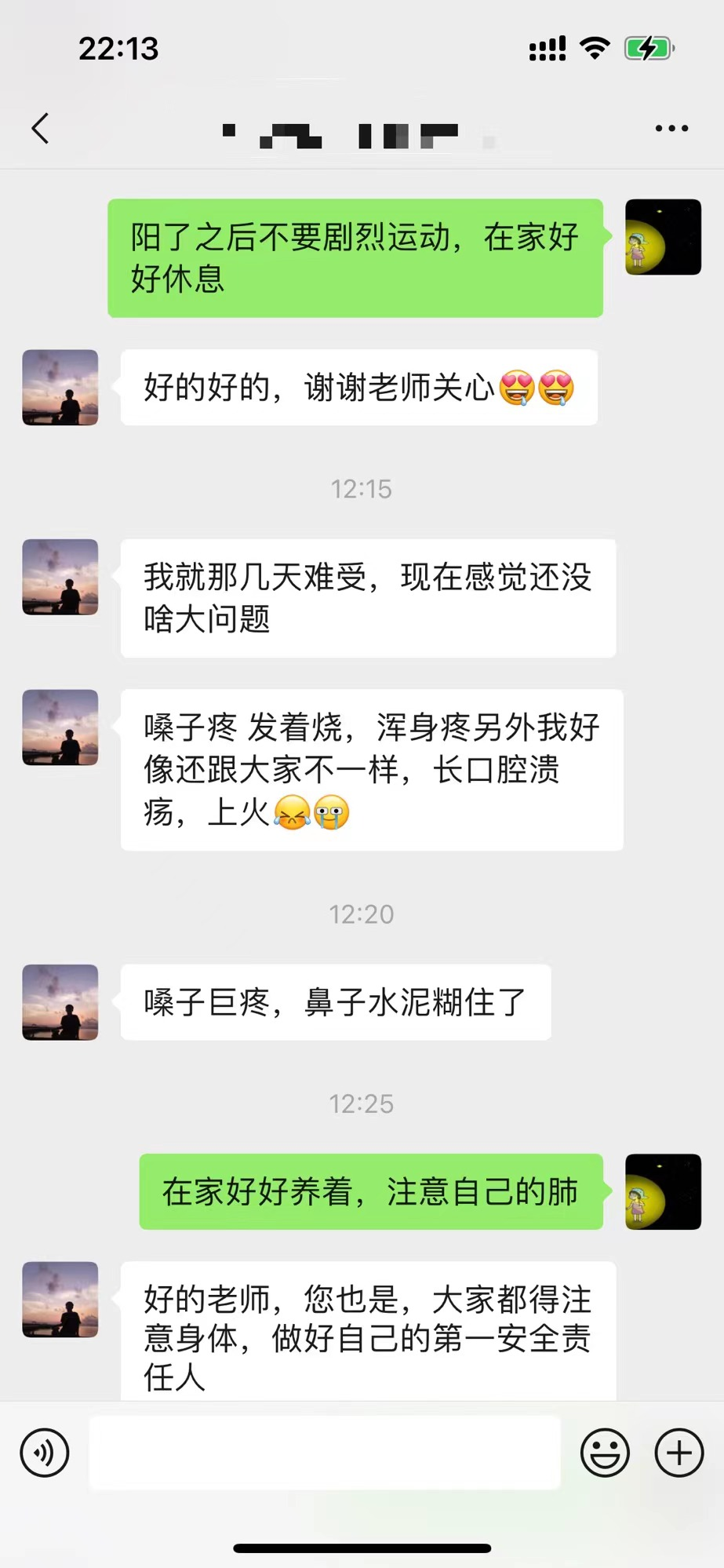Open your avatar beside 在家好好养着 message
This screenshot has width=724, height=1568.
663,1191
